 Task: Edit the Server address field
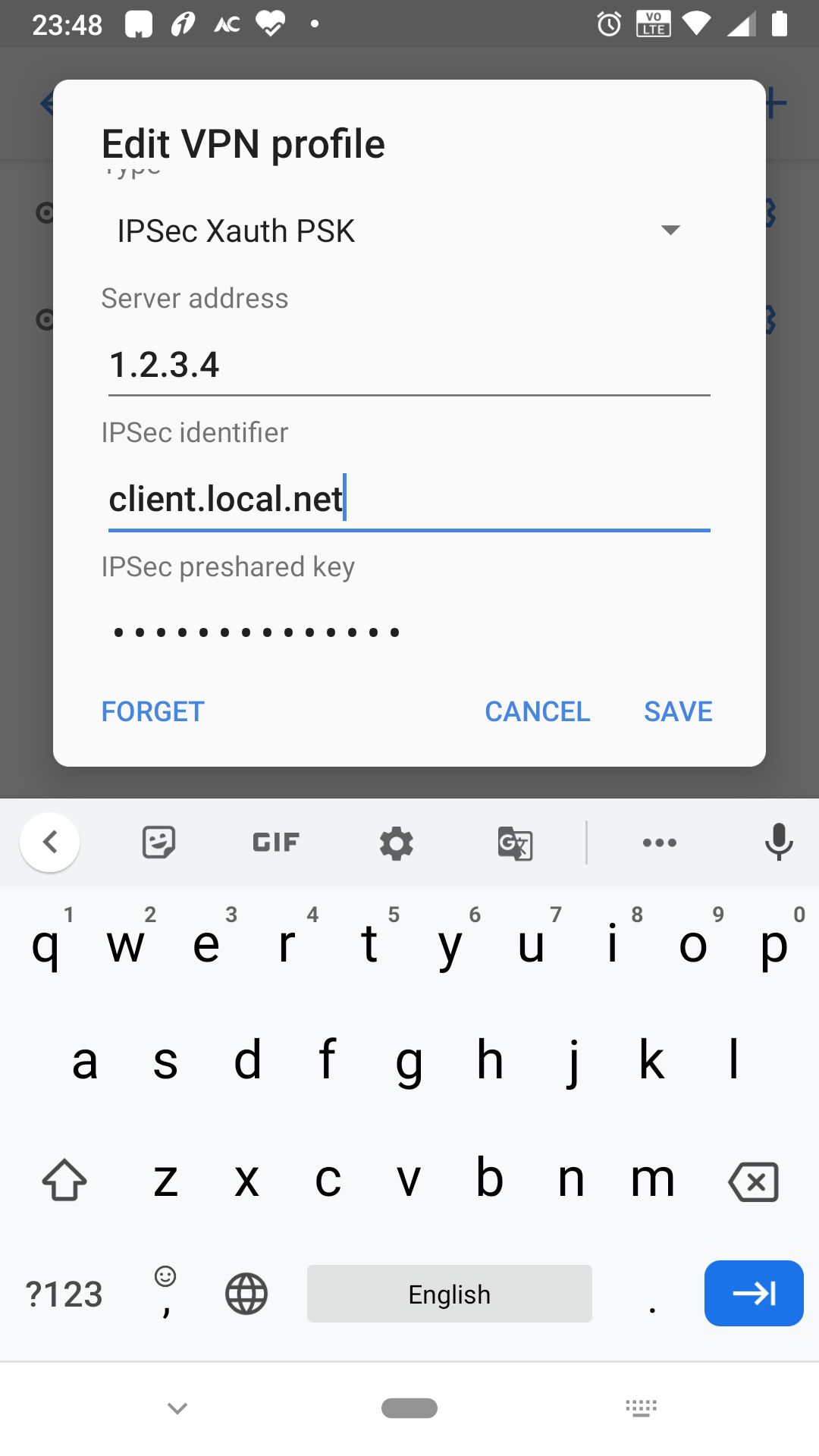409,365
